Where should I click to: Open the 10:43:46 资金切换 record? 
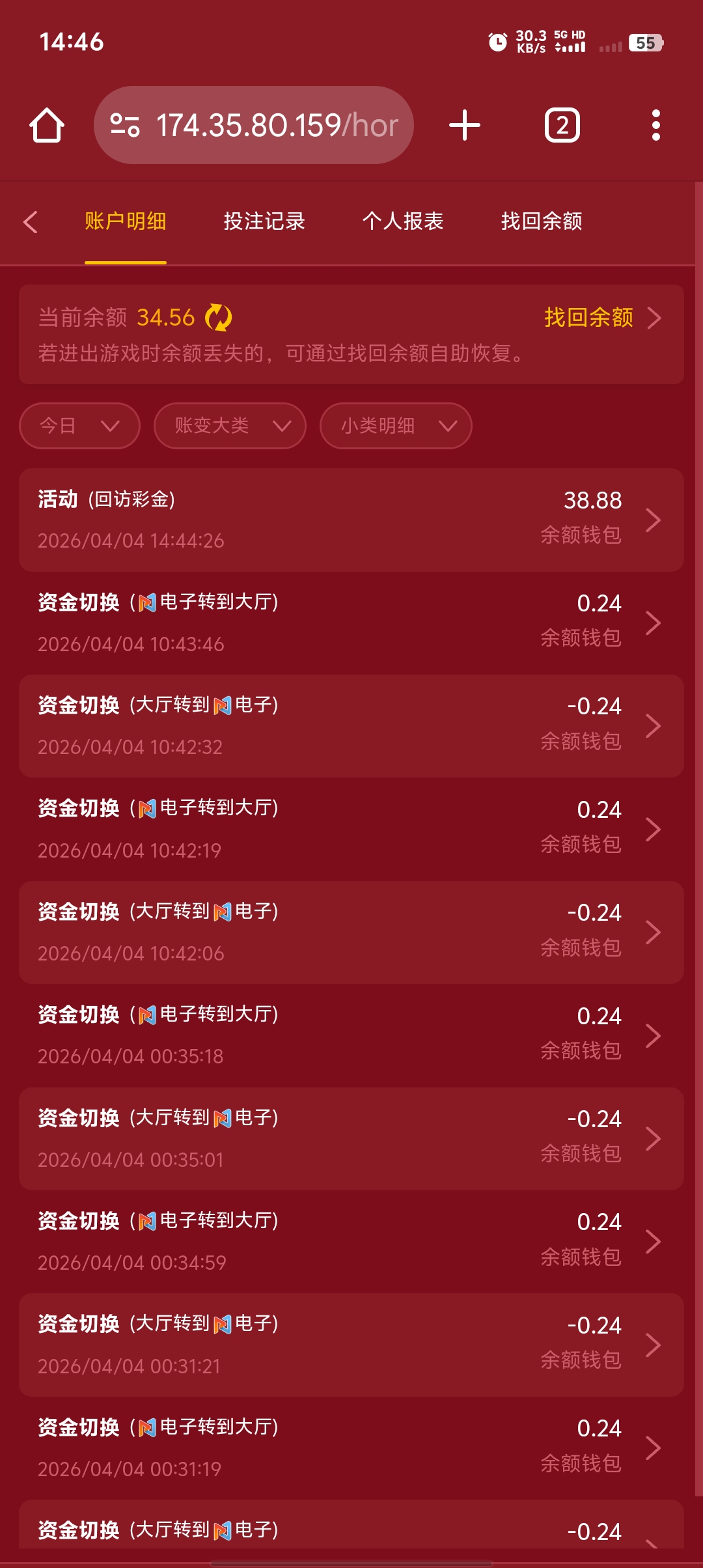point(351,623)
